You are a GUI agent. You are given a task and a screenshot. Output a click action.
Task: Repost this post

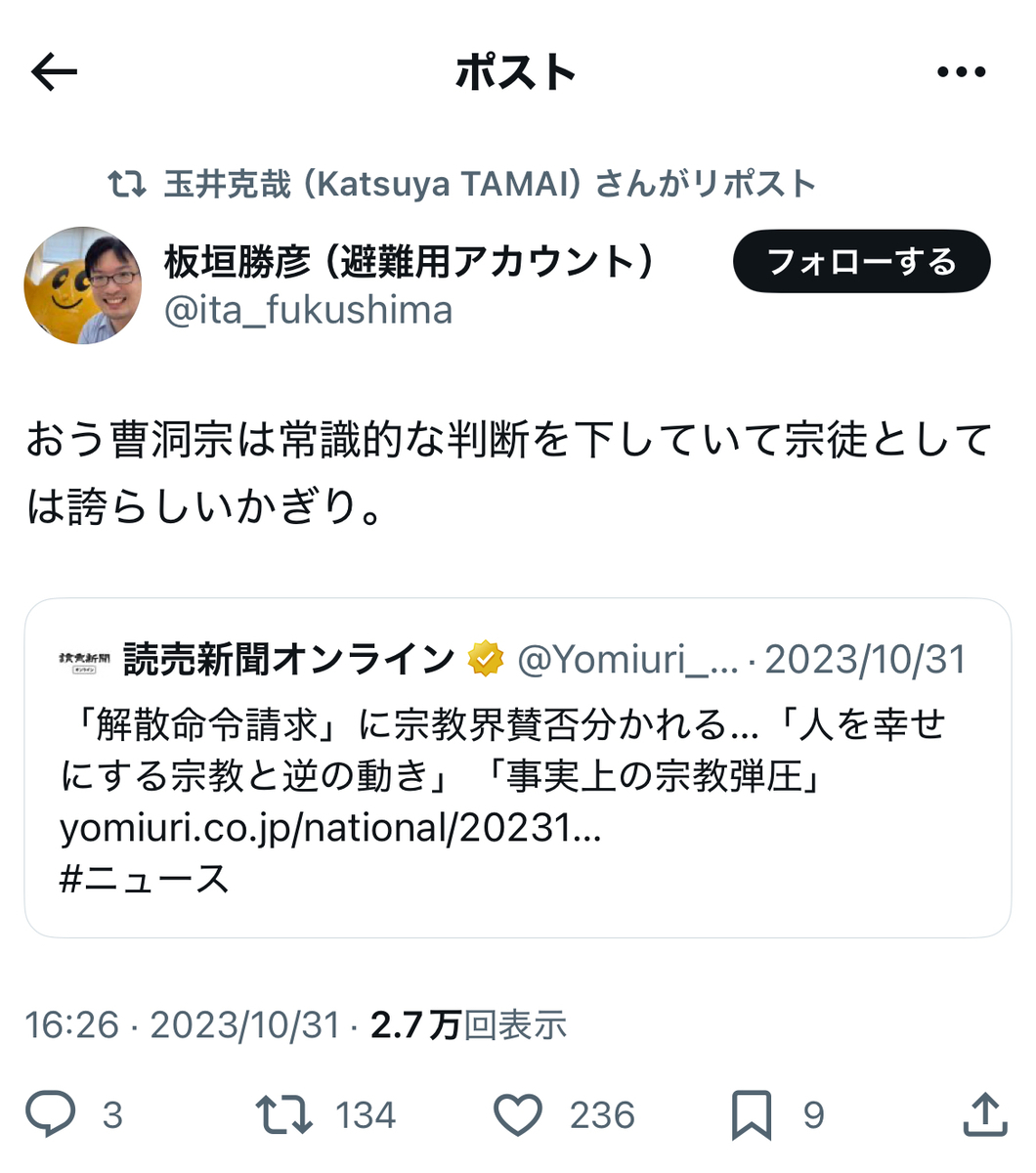tap(283, 1114)
